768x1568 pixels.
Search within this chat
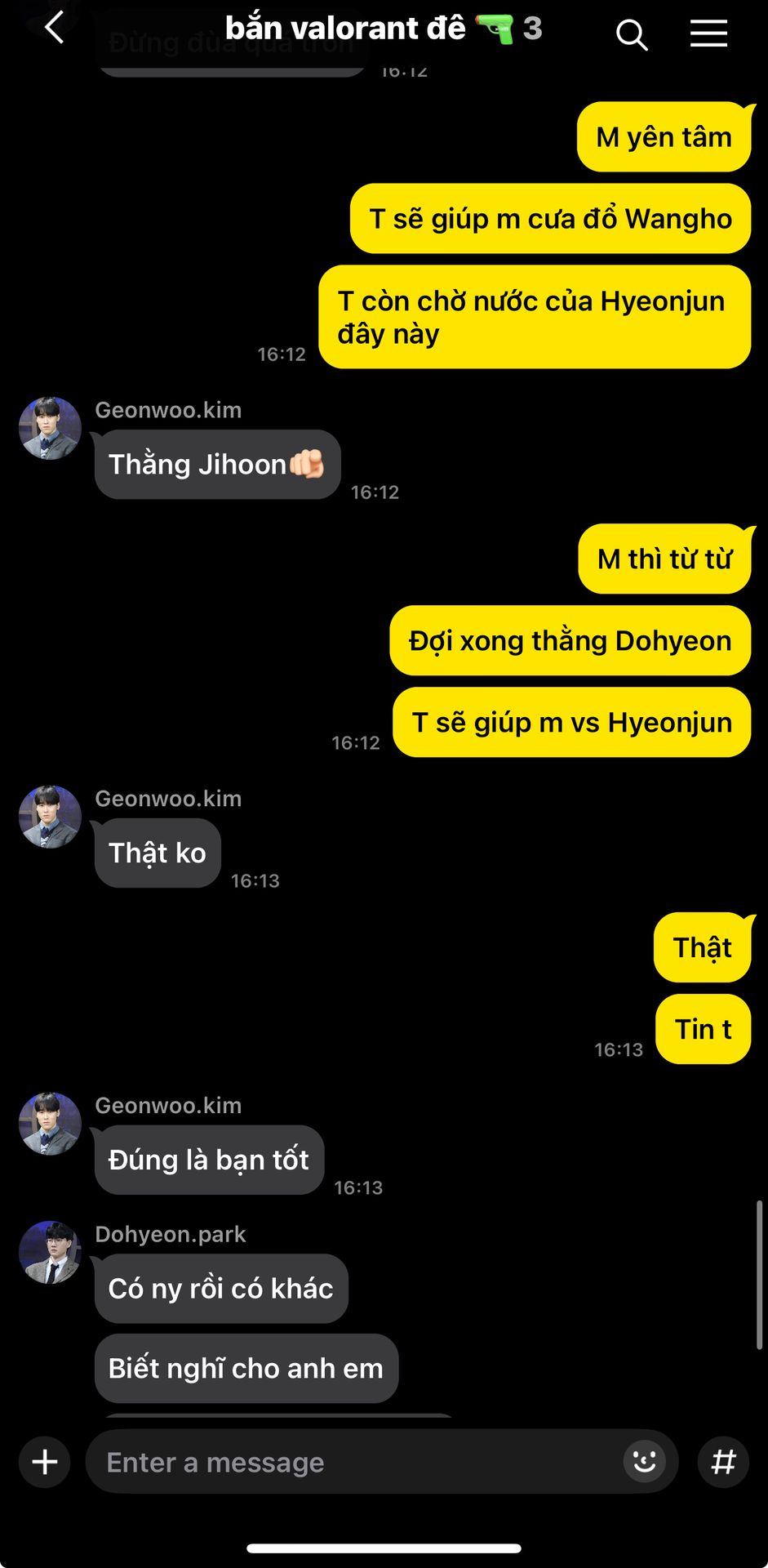click(631, 34)
